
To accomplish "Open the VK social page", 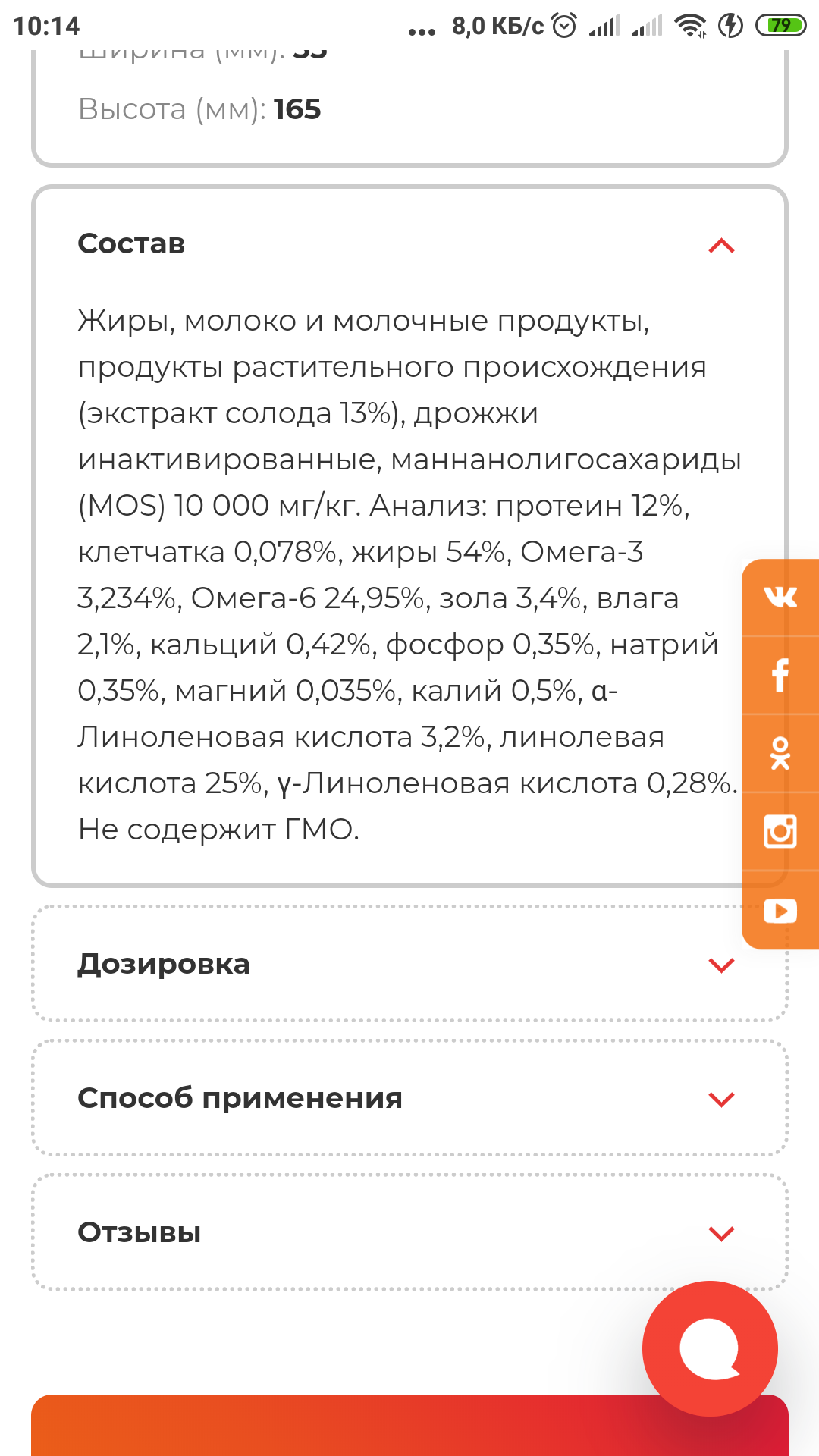I will click(780, 597).
